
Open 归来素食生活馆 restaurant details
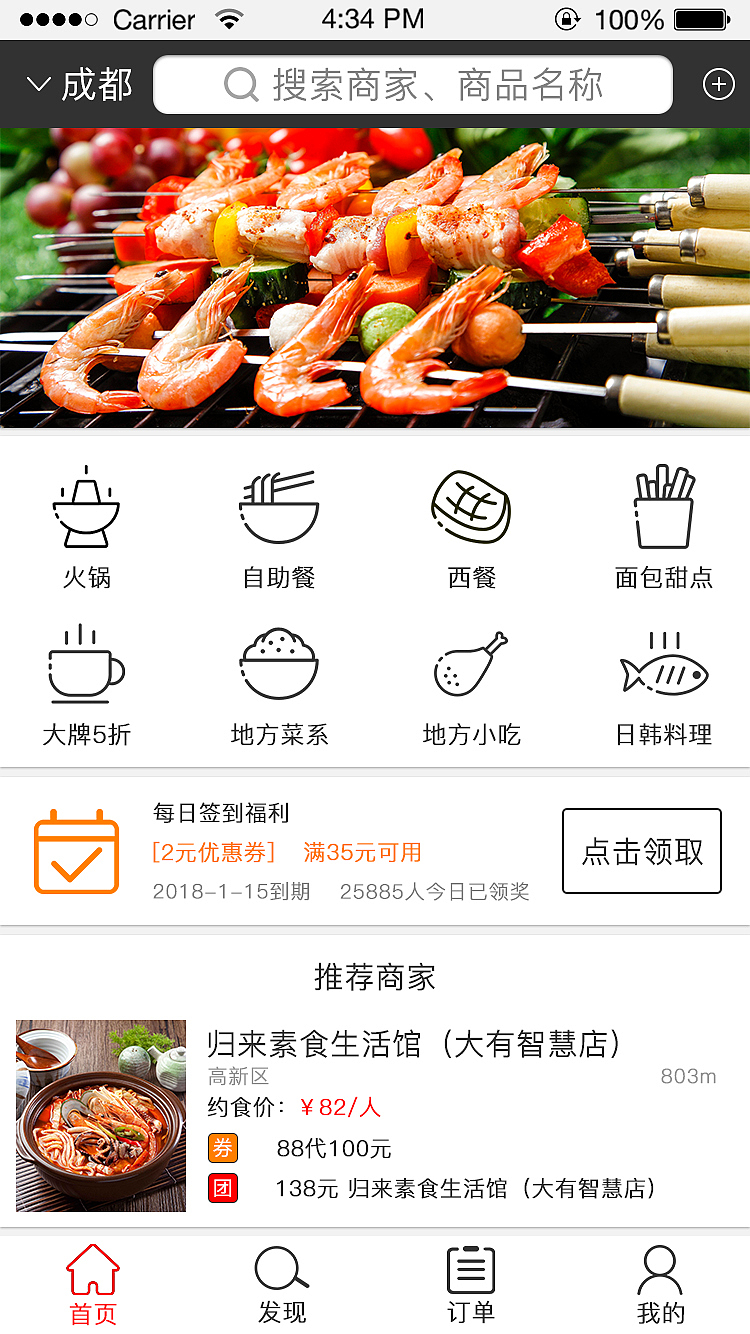[417, 1043]
